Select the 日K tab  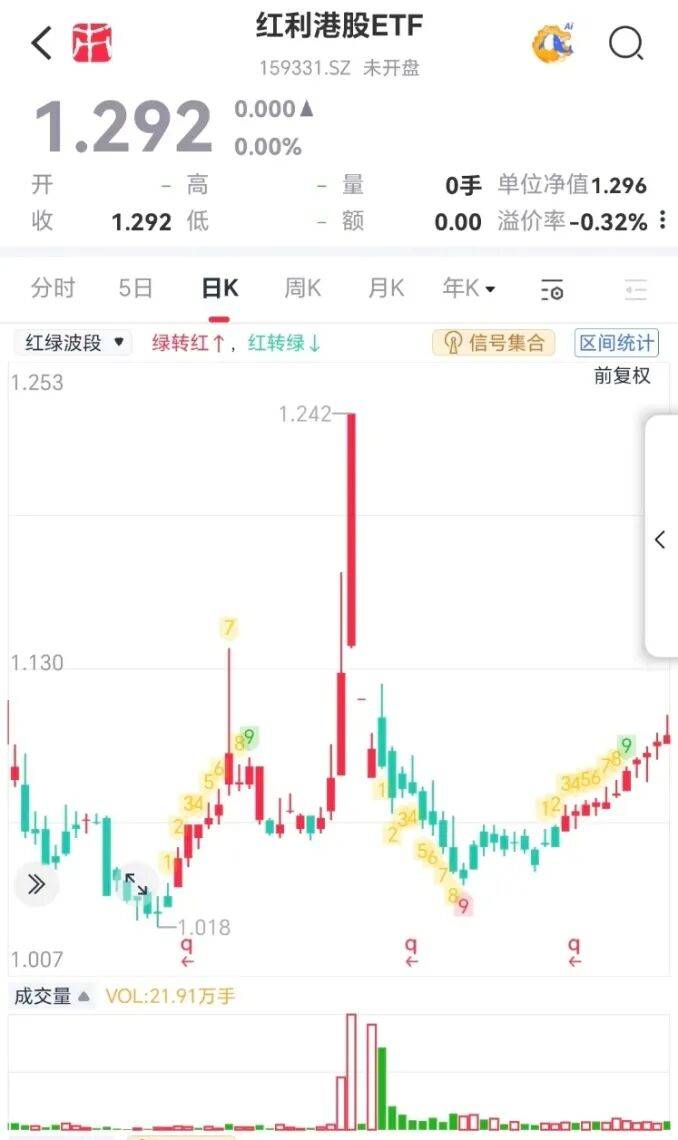pos(219,289)
